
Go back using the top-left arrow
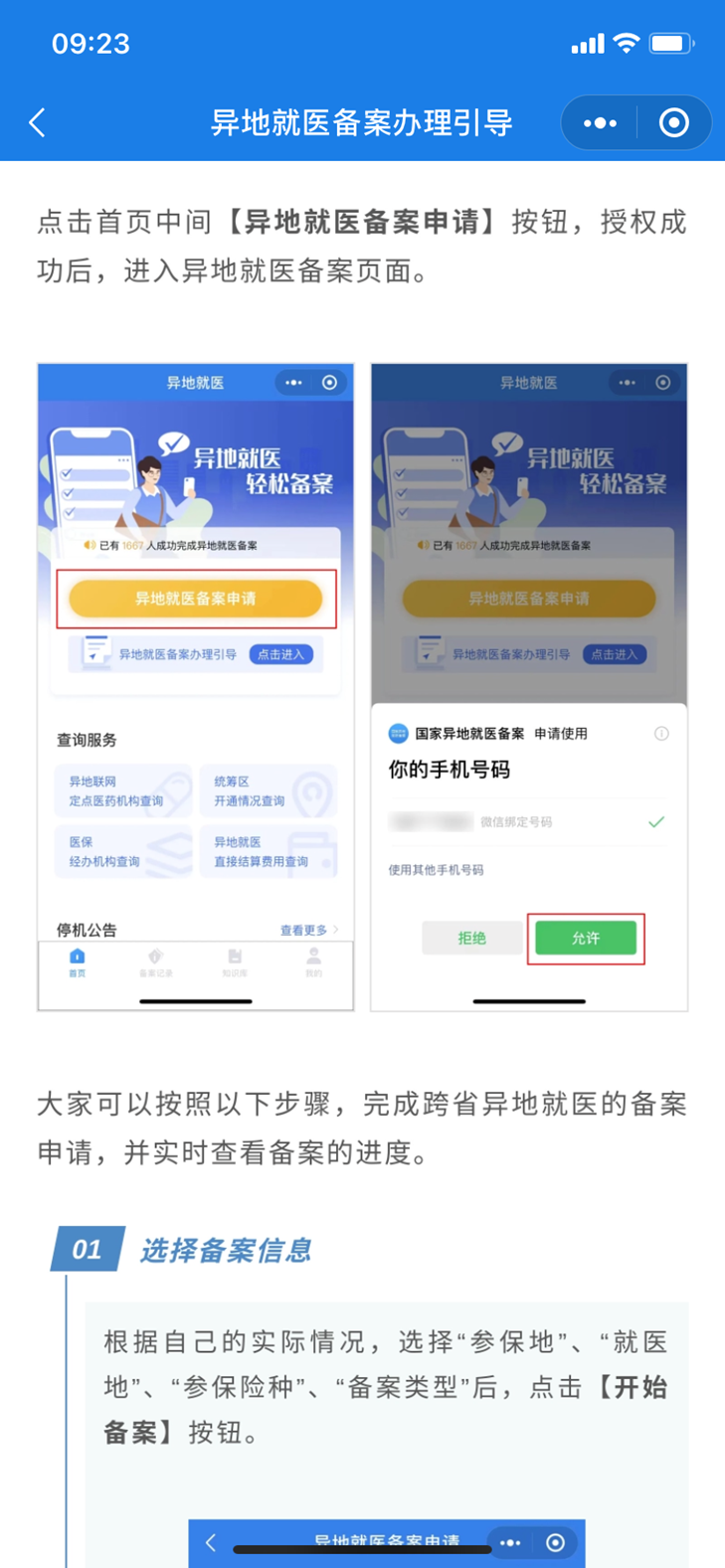click(38, 123)
